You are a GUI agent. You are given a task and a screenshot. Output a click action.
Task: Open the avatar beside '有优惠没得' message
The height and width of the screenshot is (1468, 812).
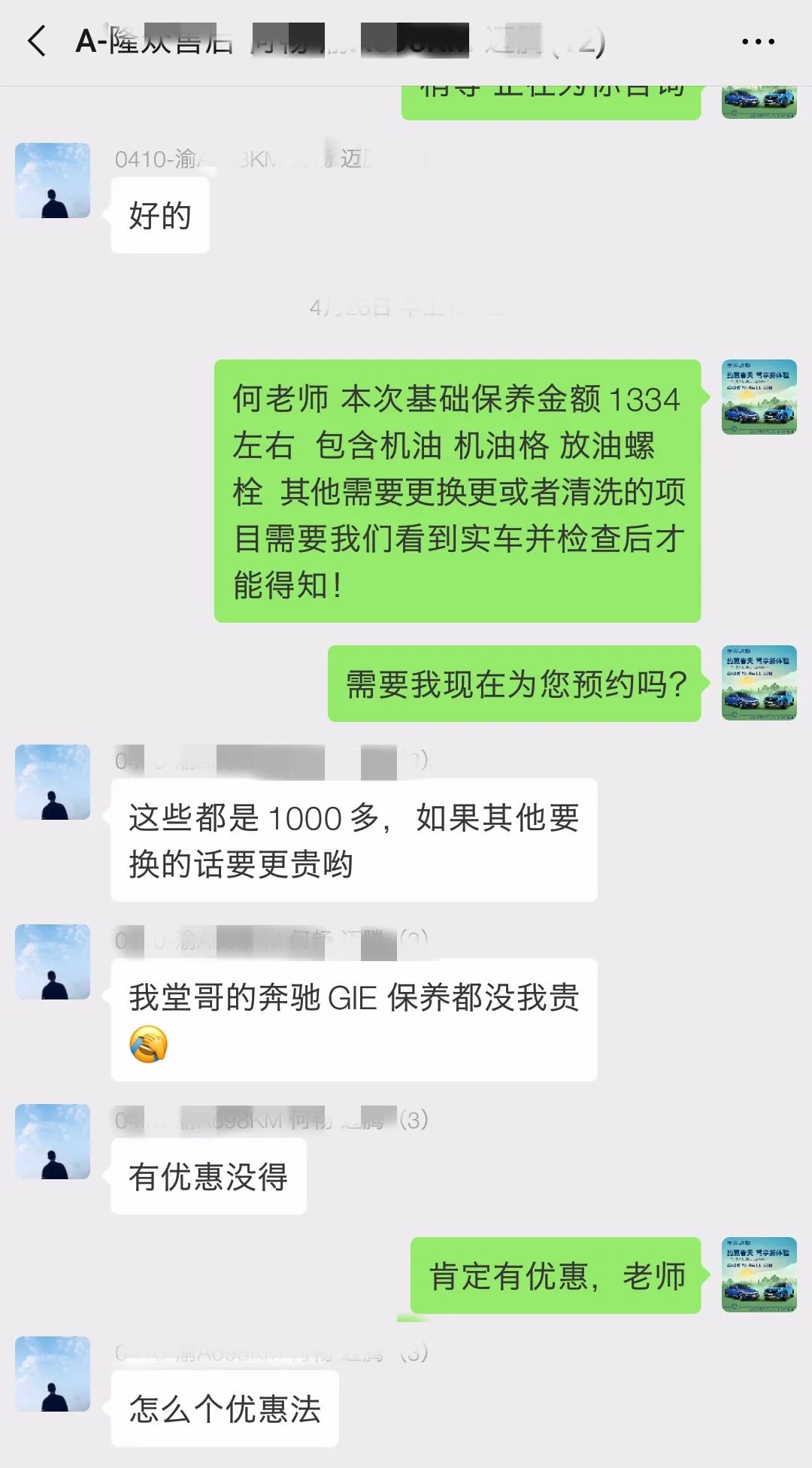(53, 1142)
